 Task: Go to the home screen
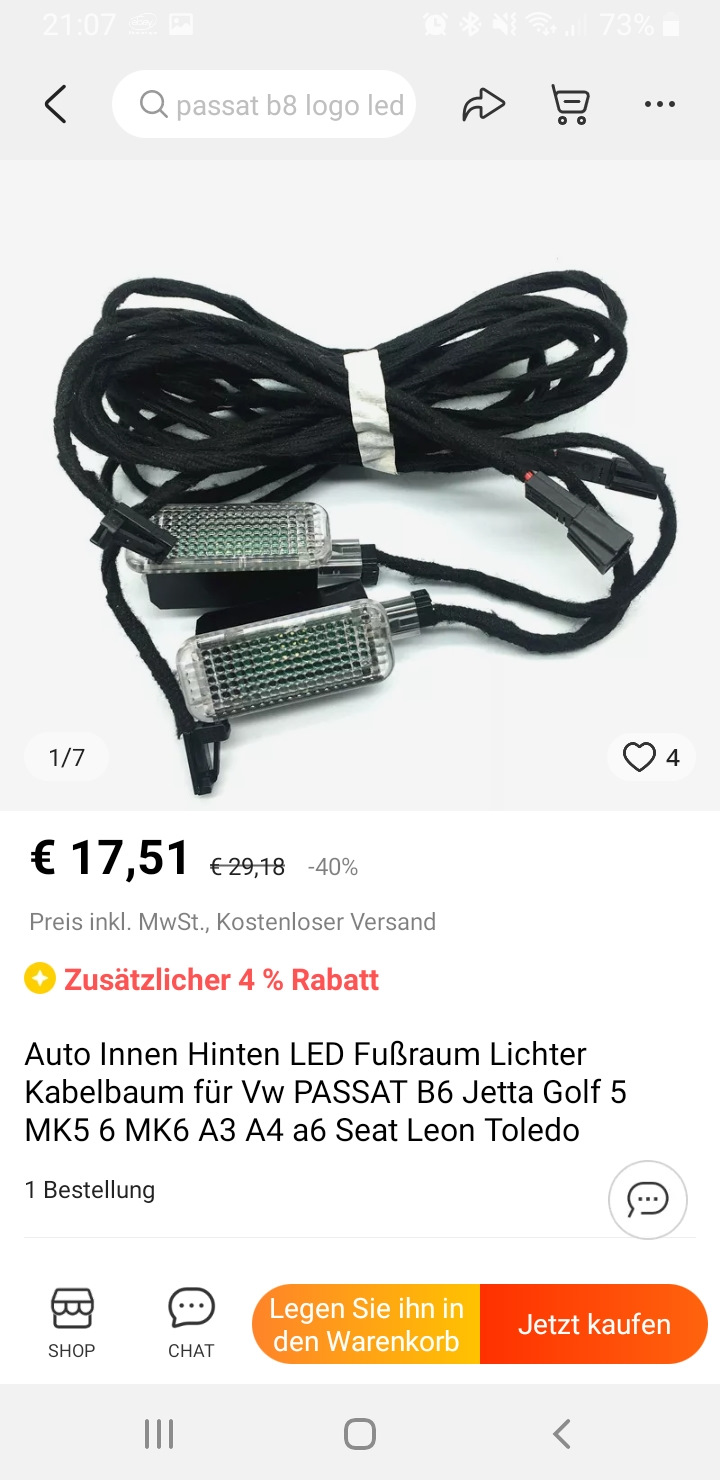click(360, 1434)
